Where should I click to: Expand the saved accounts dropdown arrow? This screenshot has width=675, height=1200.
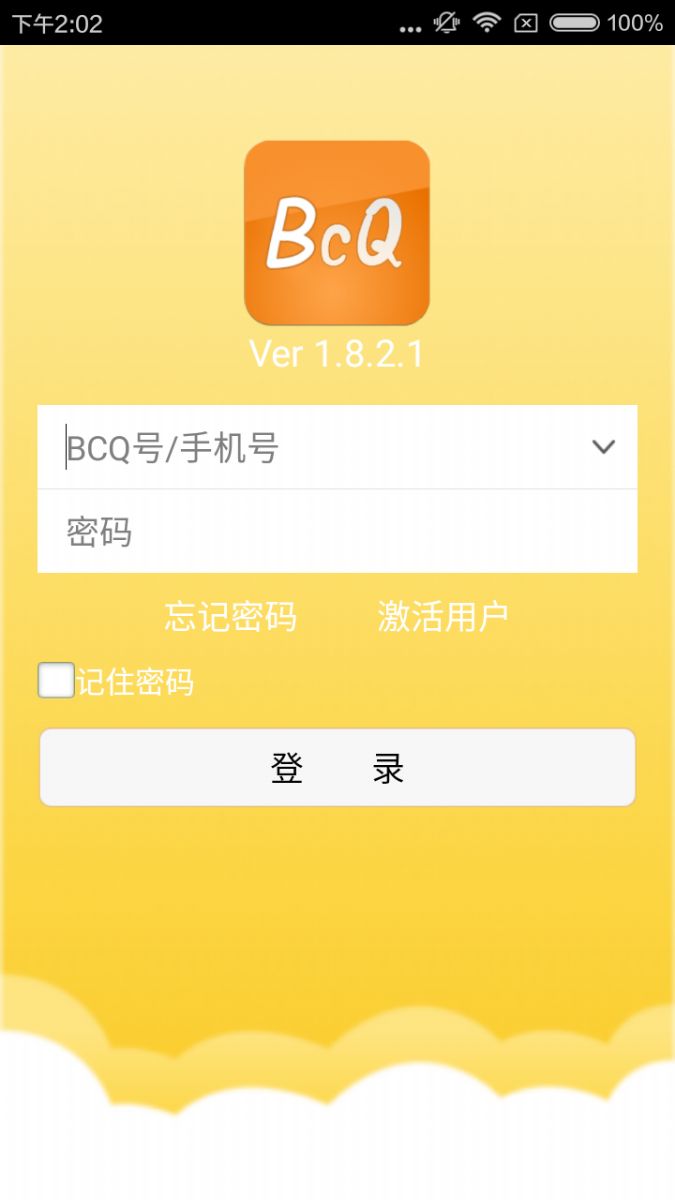point(603,447)
